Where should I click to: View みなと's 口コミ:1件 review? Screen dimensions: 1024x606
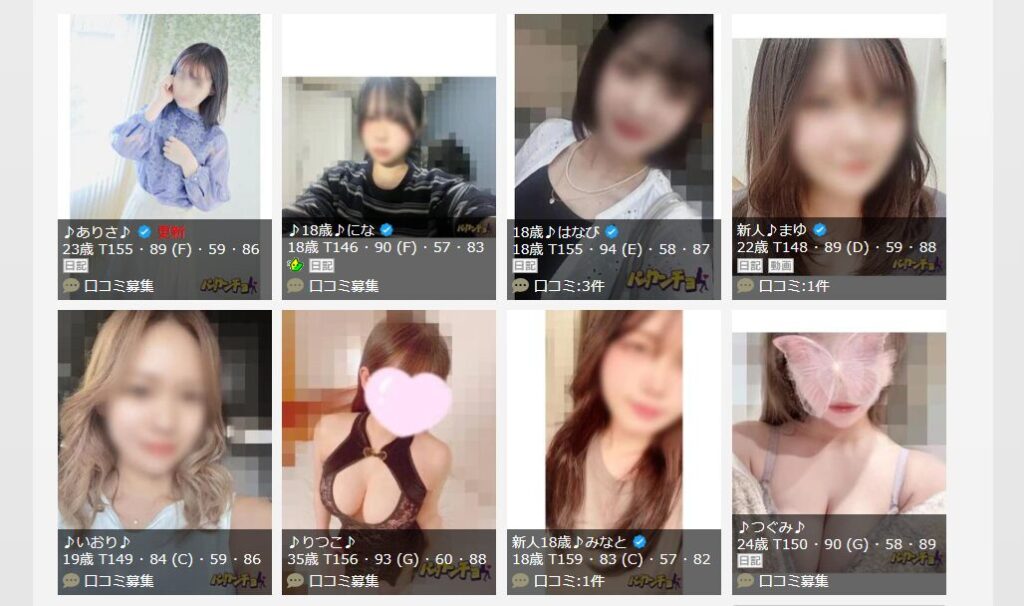pos(568,580)
